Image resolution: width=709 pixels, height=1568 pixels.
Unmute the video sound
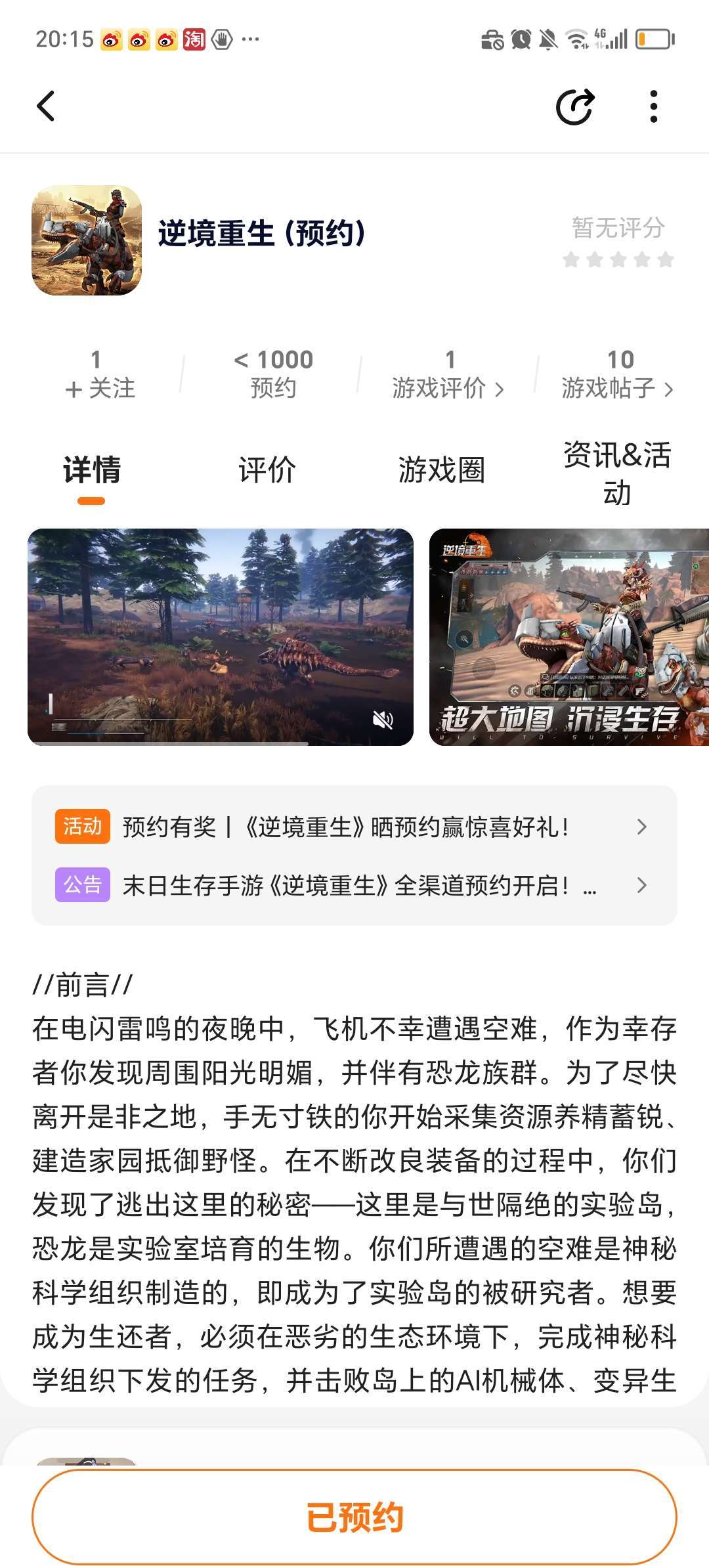383,720
